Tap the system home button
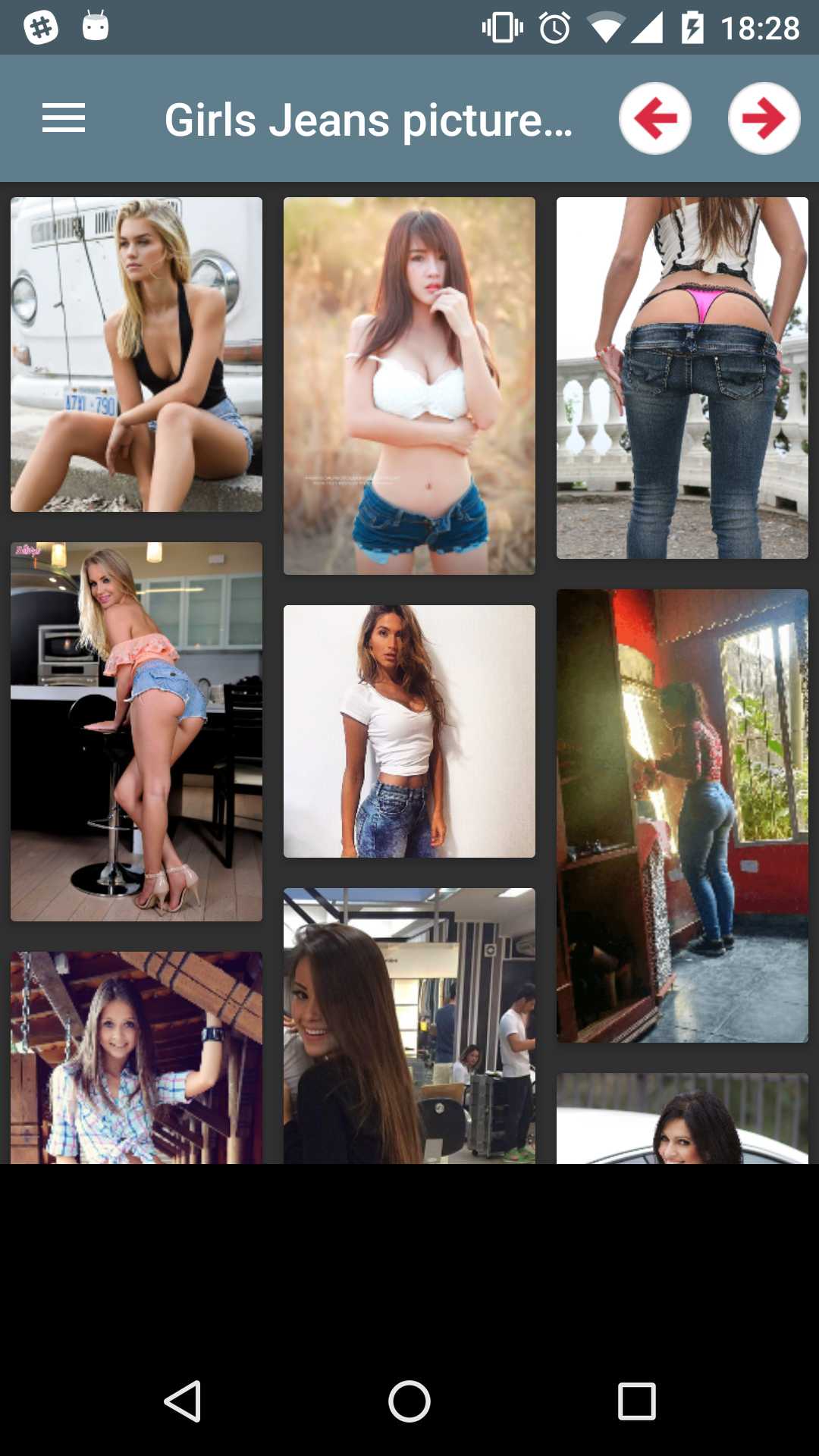 click(x=409, y=1401)
